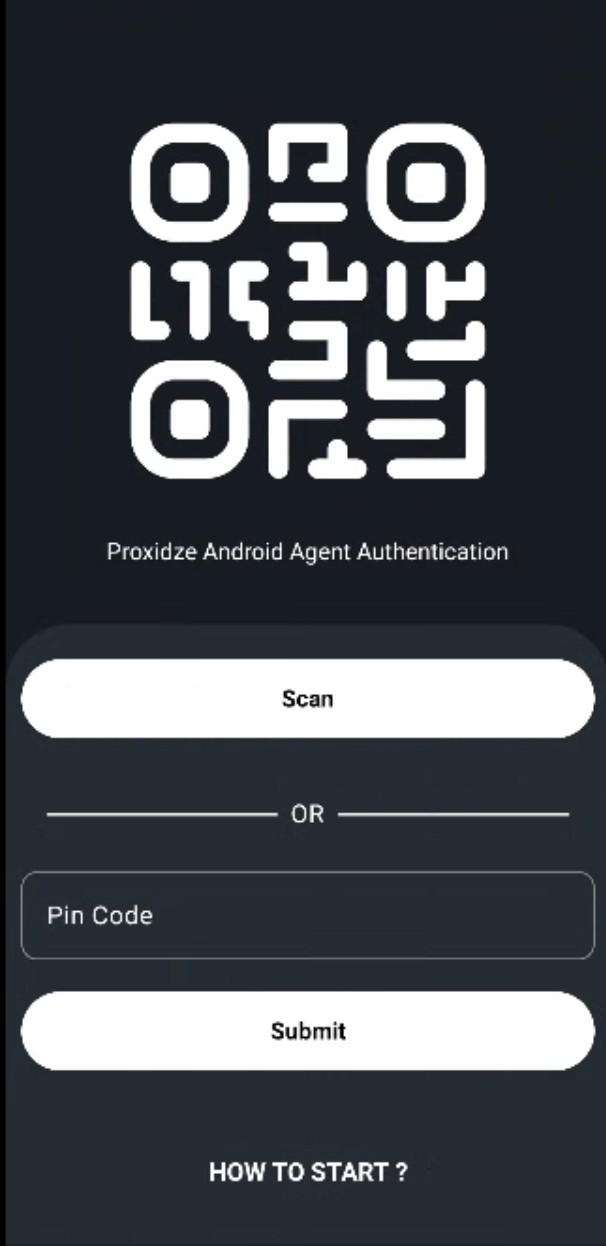Tap the Scan button
This screenshot has height=1246, width=606.
tap(307, 699)
